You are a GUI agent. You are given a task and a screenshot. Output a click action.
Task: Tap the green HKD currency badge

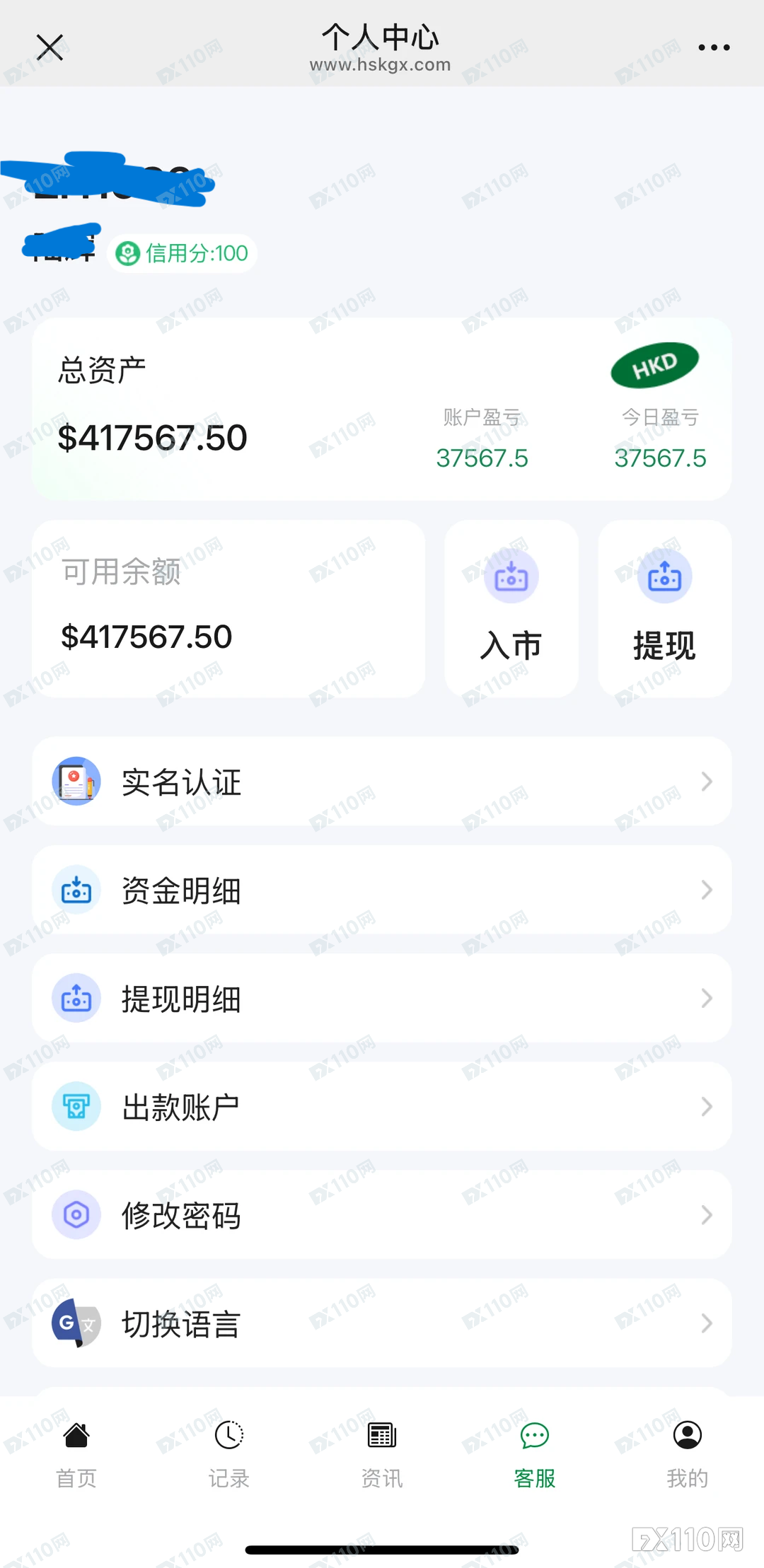654,364
